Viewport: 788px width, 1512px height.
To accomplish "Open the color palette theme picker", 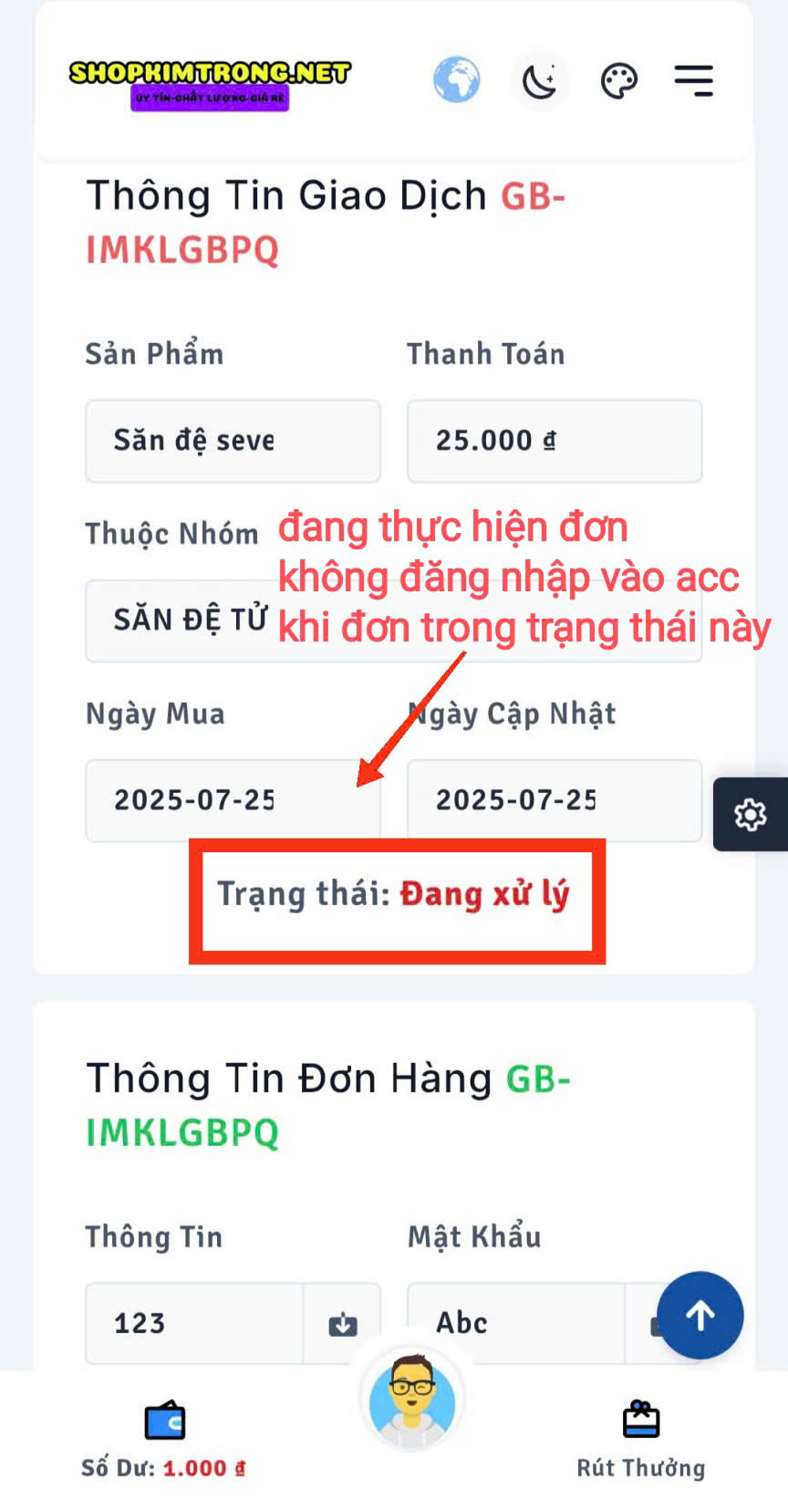I will [618, 81].
